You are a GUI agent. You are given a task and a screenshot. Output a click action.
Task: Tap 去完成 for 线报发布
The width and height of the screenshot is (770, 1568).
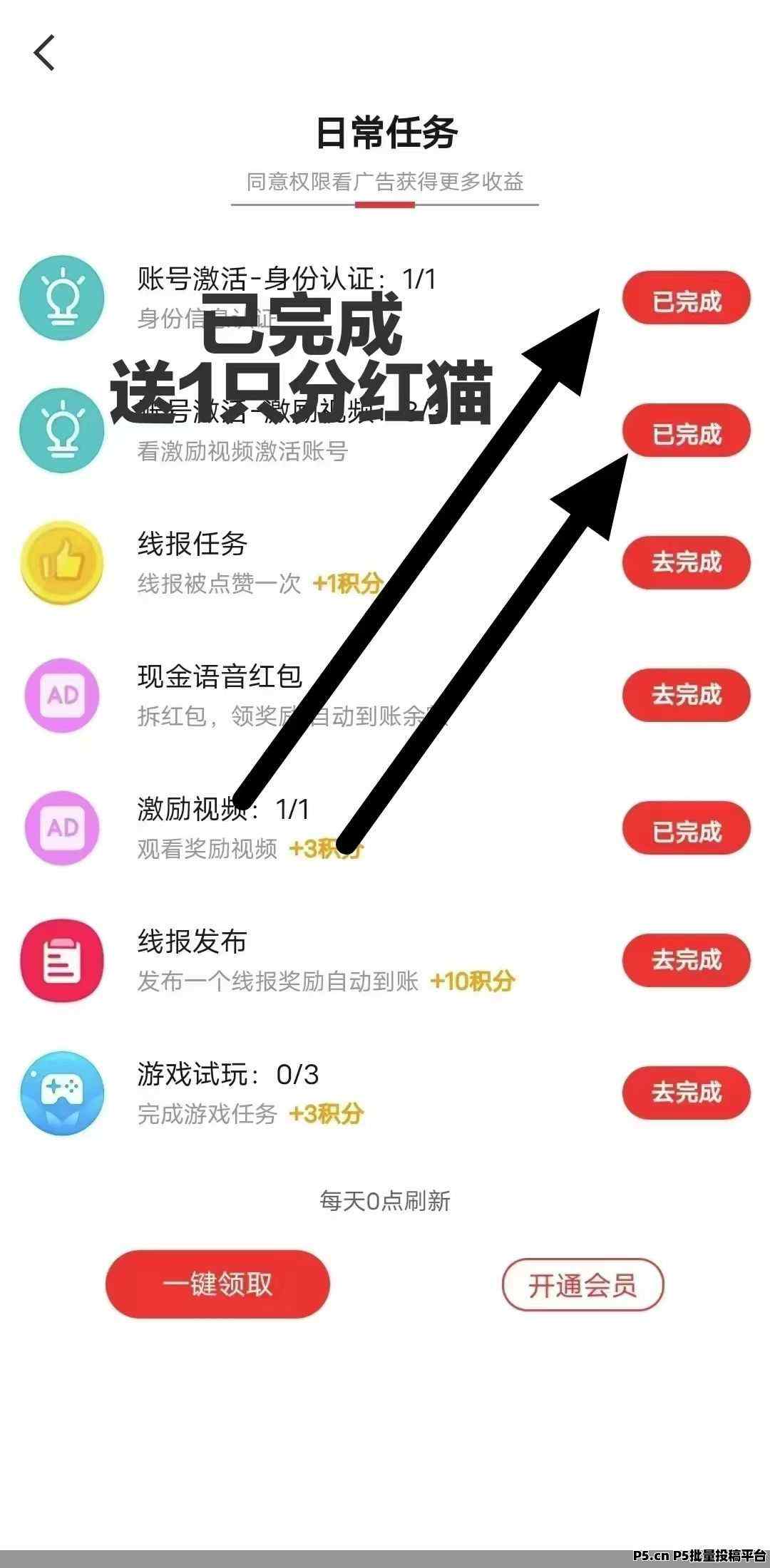(686, 961)
